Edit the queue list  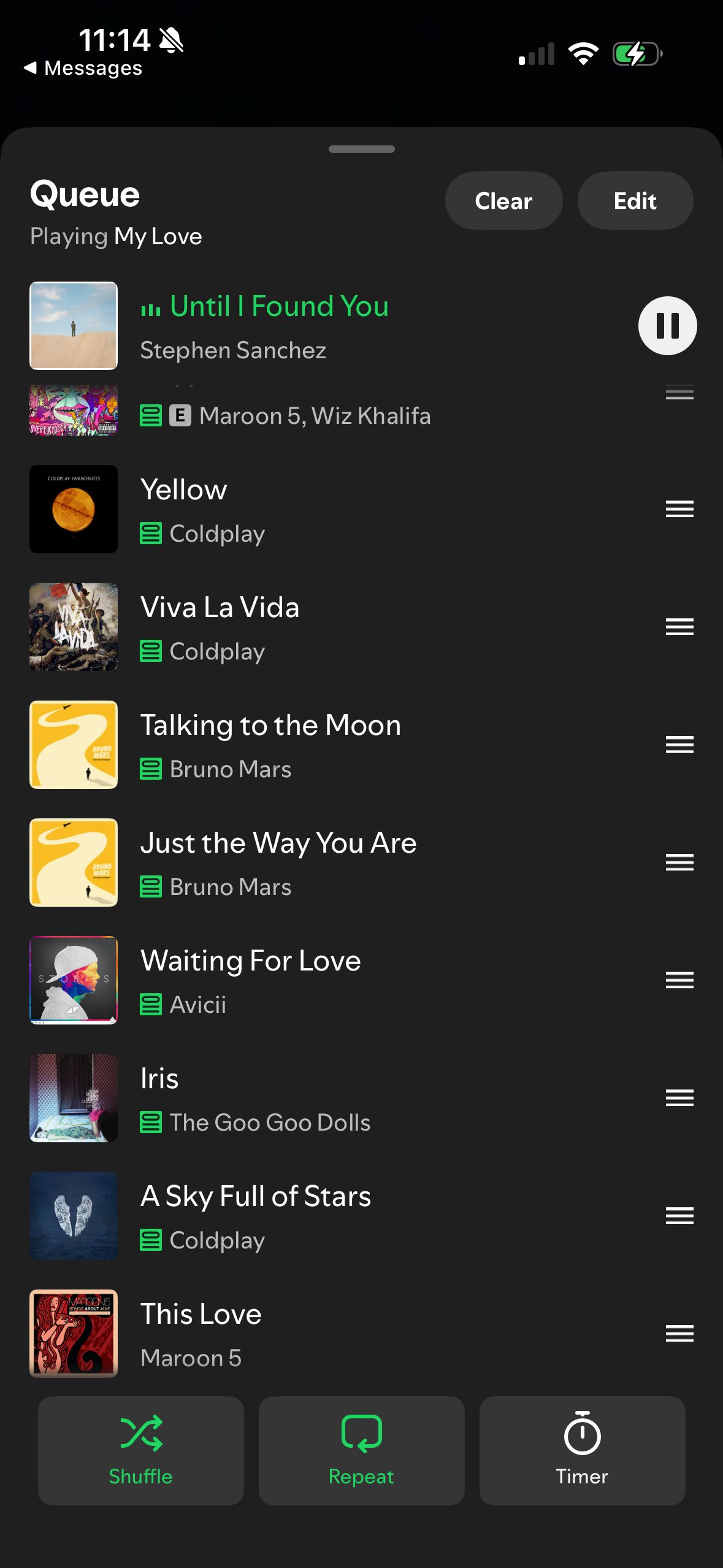point(635,201)
